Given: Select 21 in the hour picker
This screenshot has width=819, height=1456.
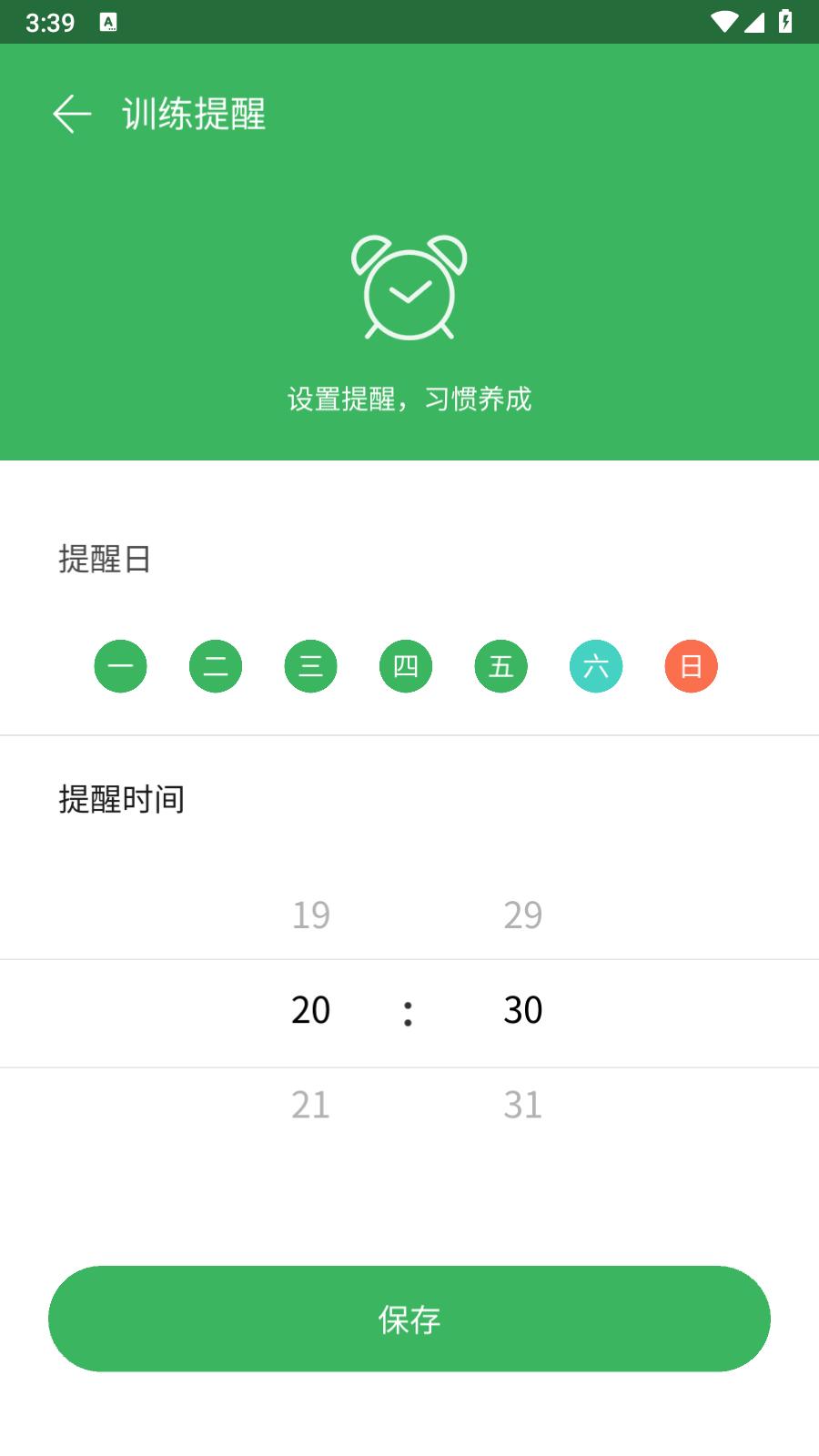Looking at the screenshot, I should tap(309, 1105).
